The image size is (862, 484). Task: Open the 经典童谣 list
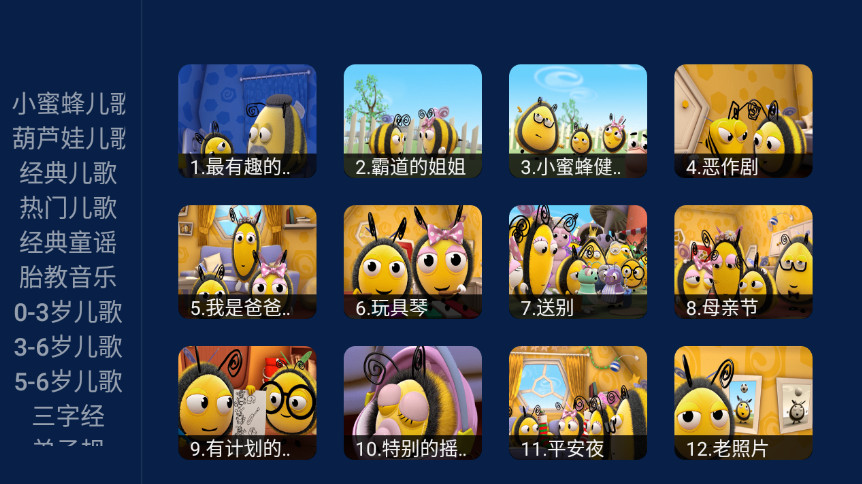point(69,242)
